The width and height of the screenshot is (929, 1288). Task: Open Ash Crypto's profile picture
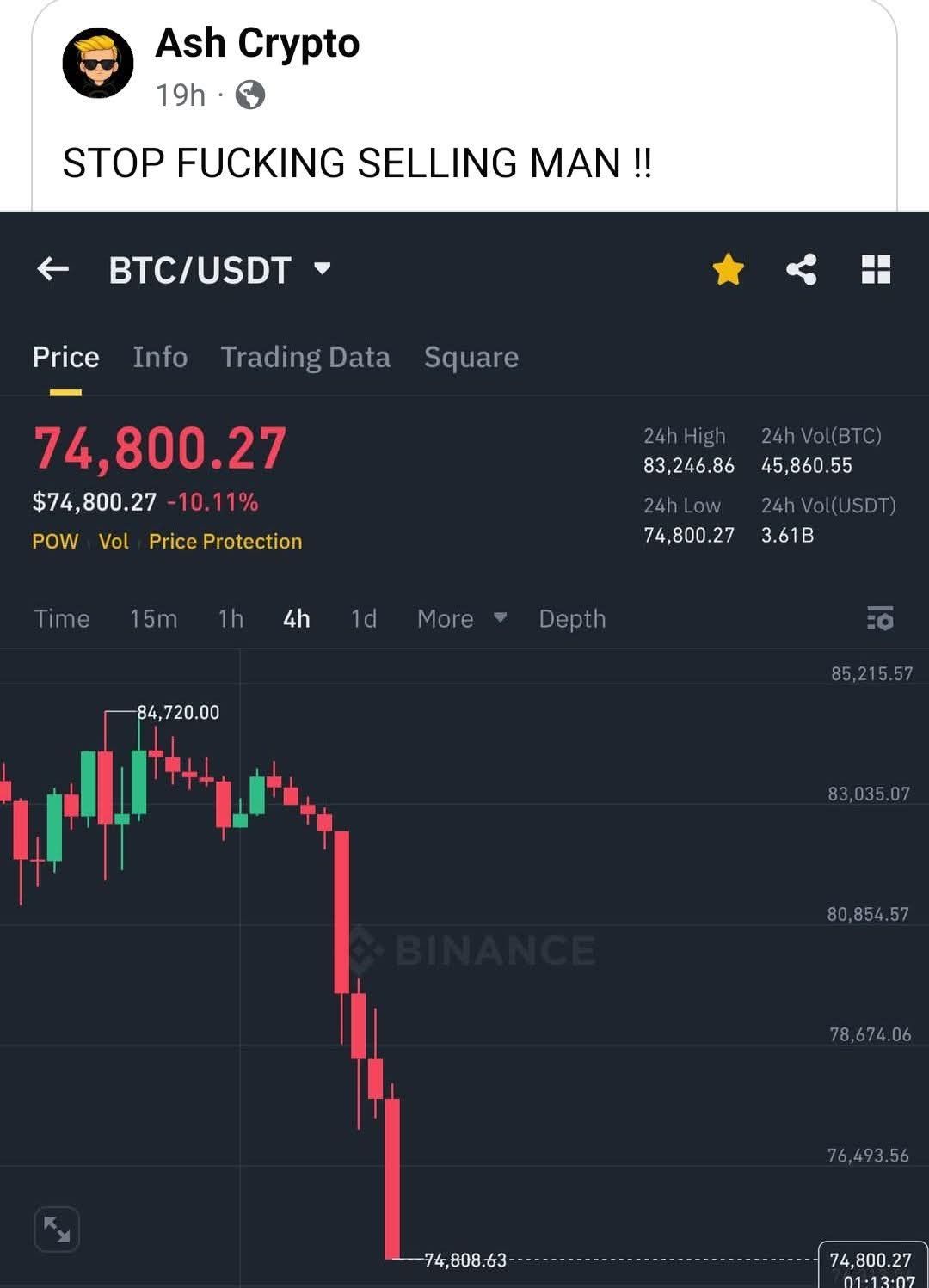click(98, 64)
